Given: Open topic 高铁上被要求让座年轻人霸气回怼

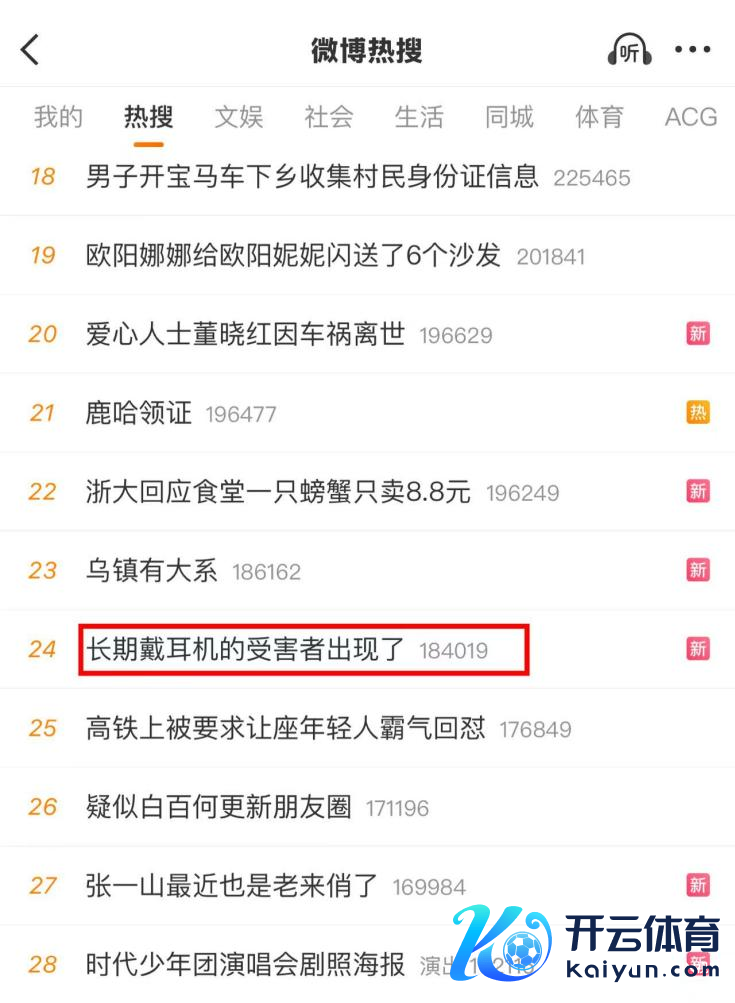Looking at the screenshot, I should tap(286, 728).
